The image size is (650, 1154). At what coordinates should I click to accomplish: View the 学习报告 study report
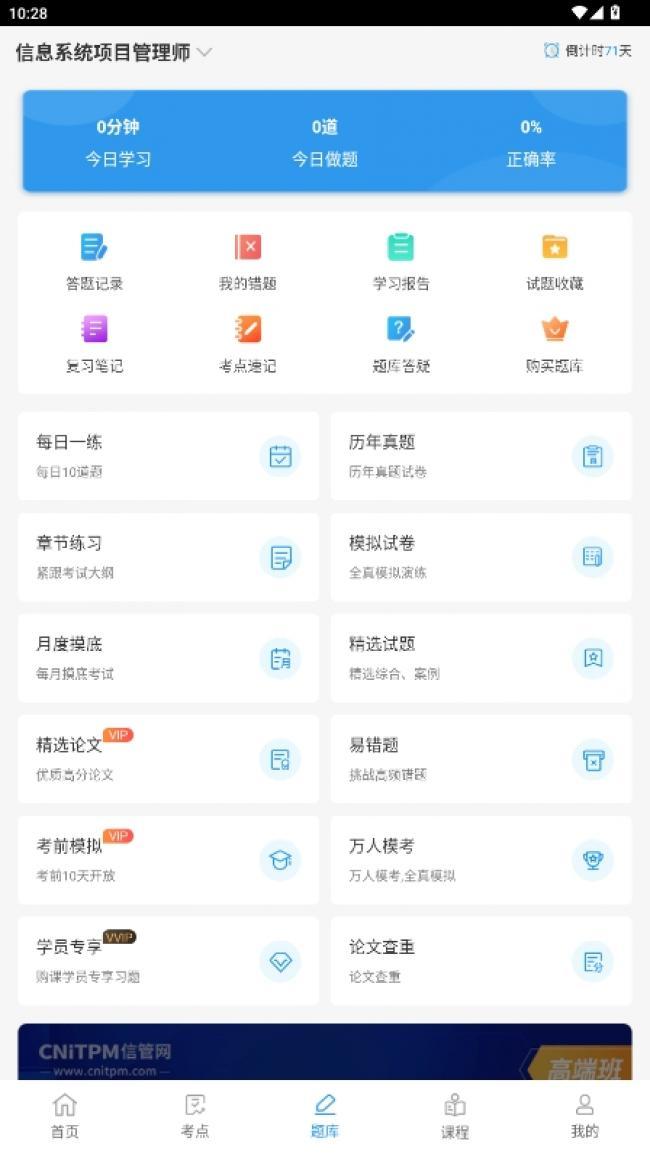point(401,261)
